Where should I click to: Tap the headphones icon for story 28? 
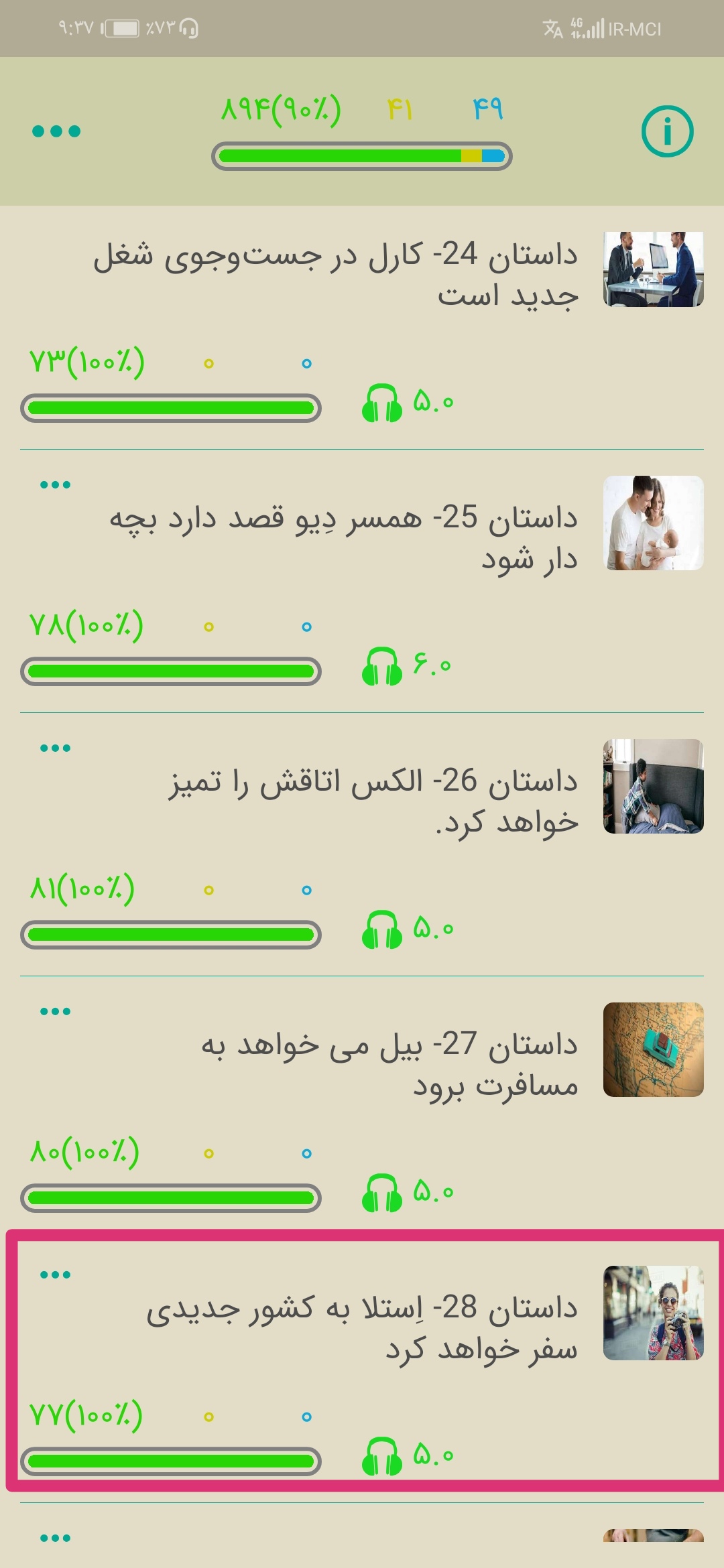[381, 1456]
